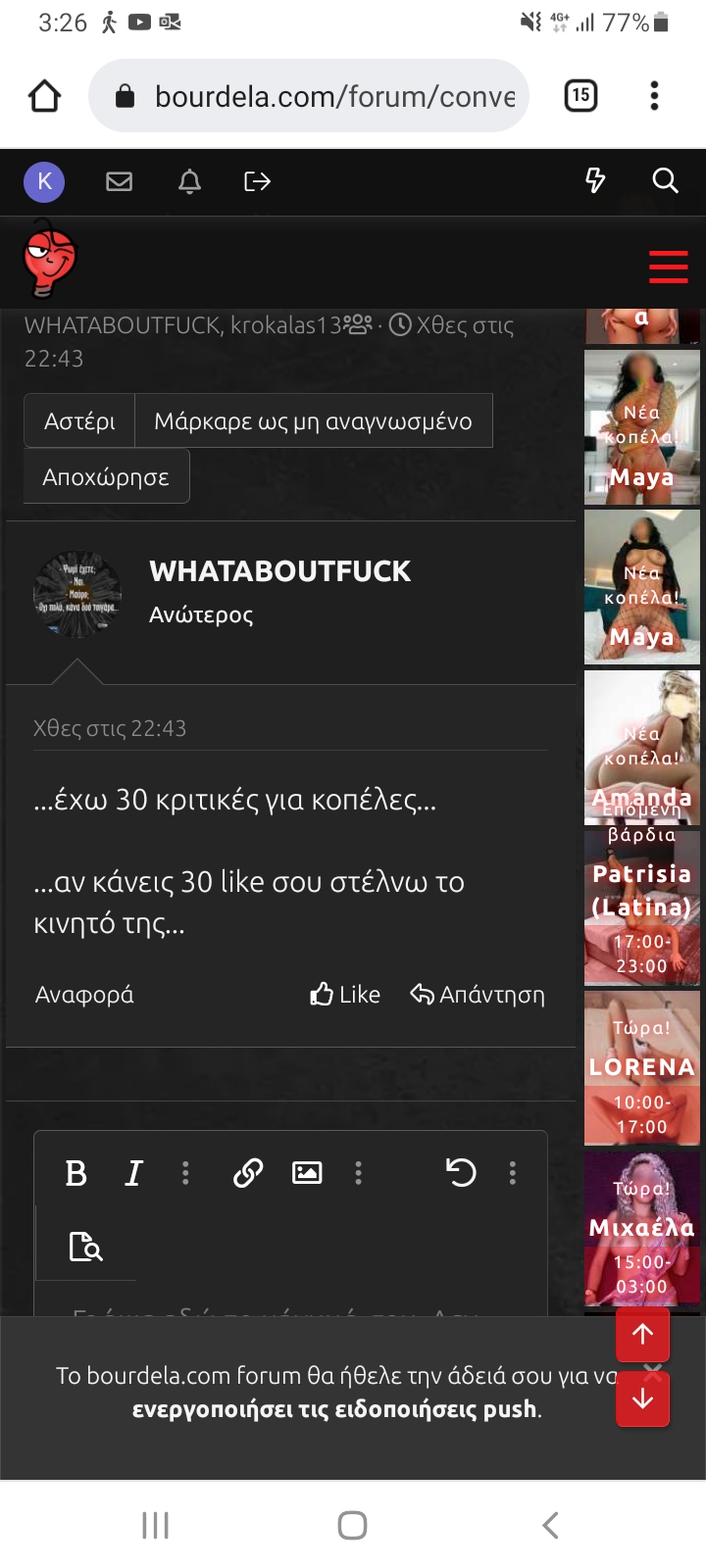Report the message with Αναφορά
This screenshot has width=706, height=1568.
(84, 995)
